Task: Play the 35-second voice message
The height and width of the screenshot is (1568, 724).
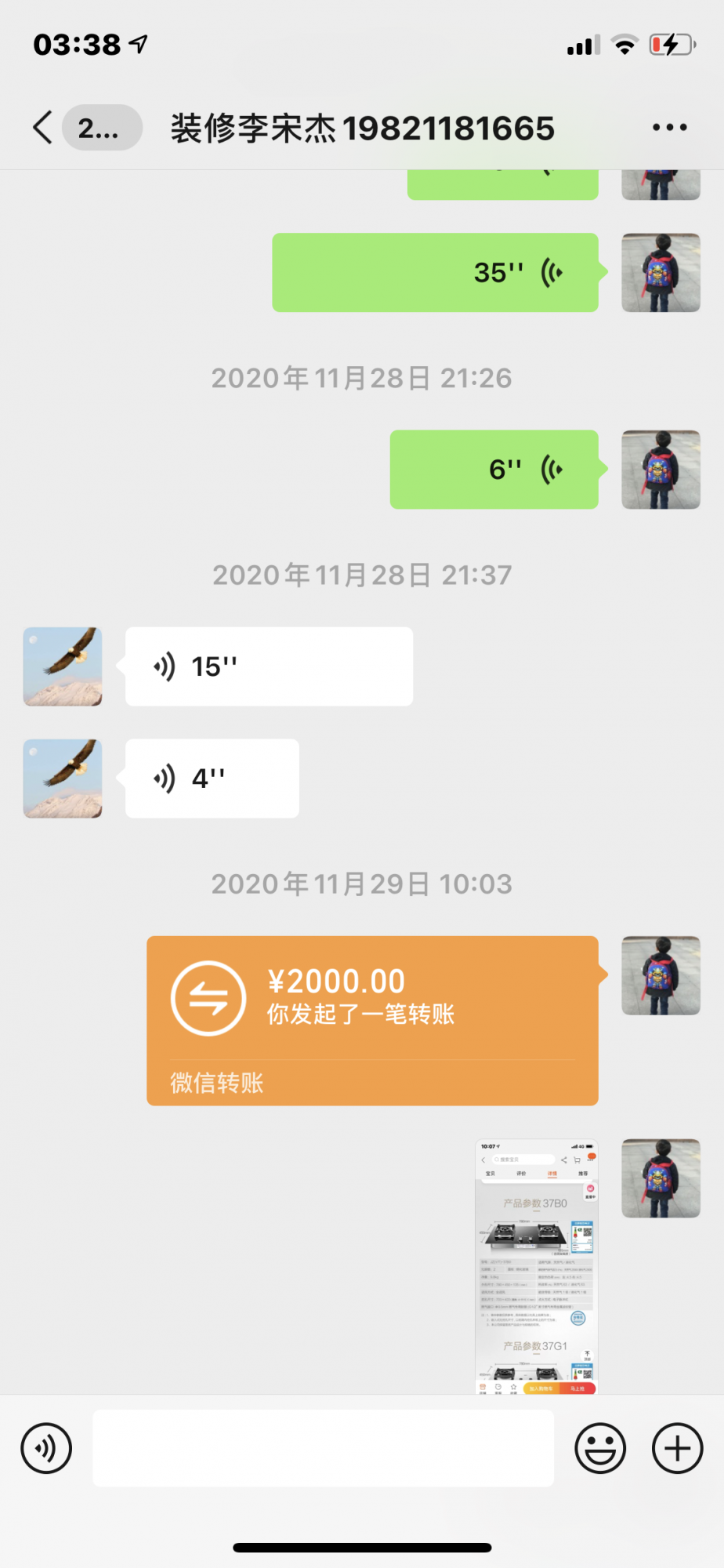Action: [x=435, y=273]
